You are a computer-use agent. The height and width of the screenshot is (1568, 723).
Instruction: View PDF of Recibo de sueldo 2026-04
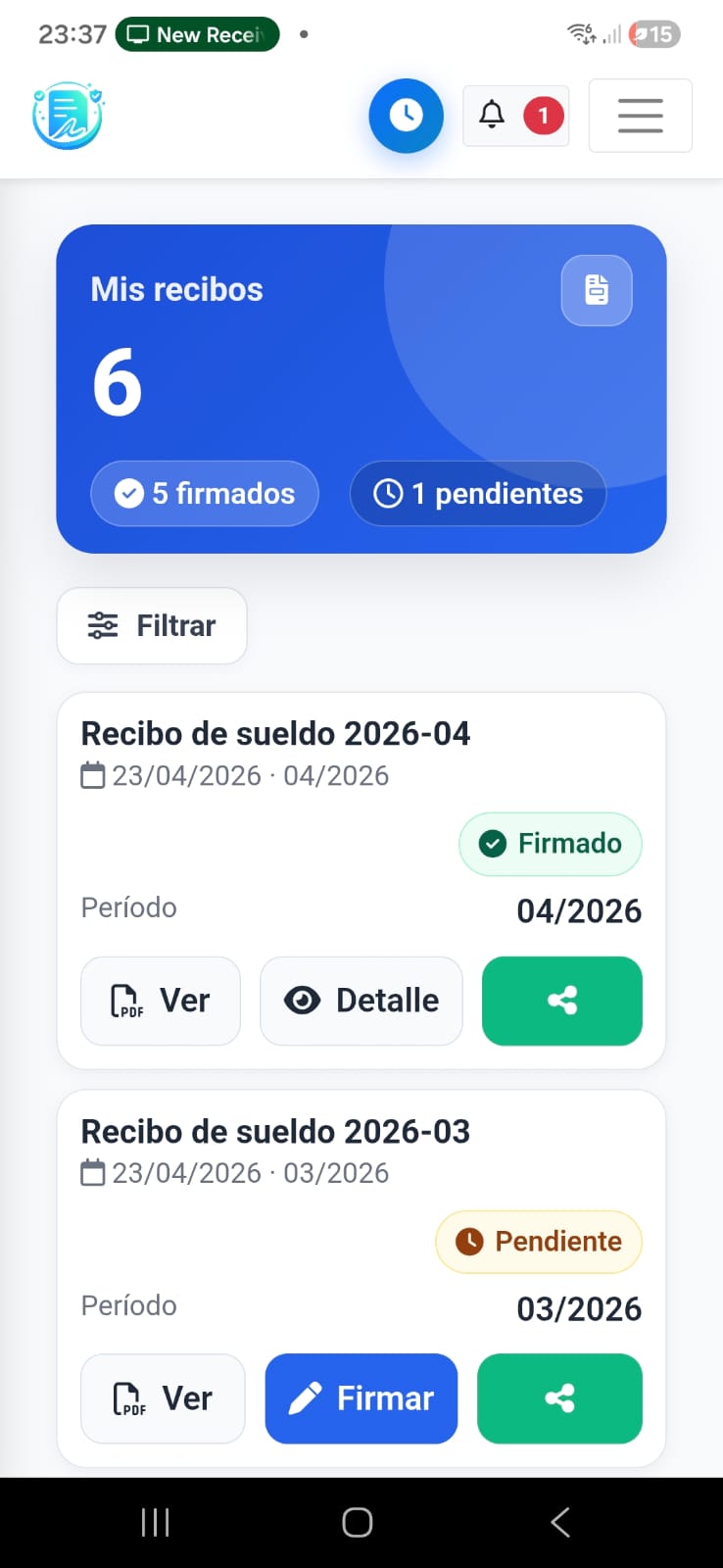click(161, 1001)
